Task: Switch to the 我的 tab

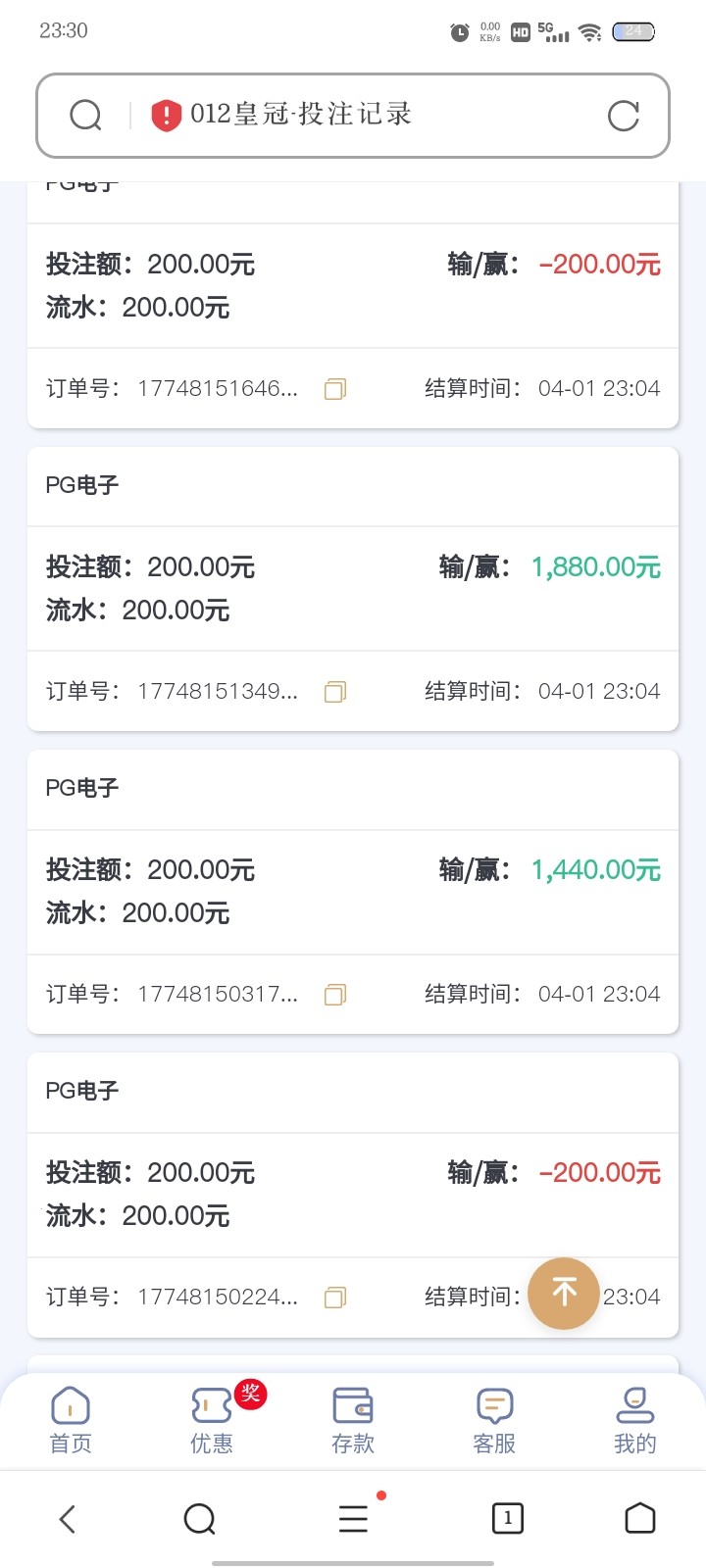Action: [635, 1419]
